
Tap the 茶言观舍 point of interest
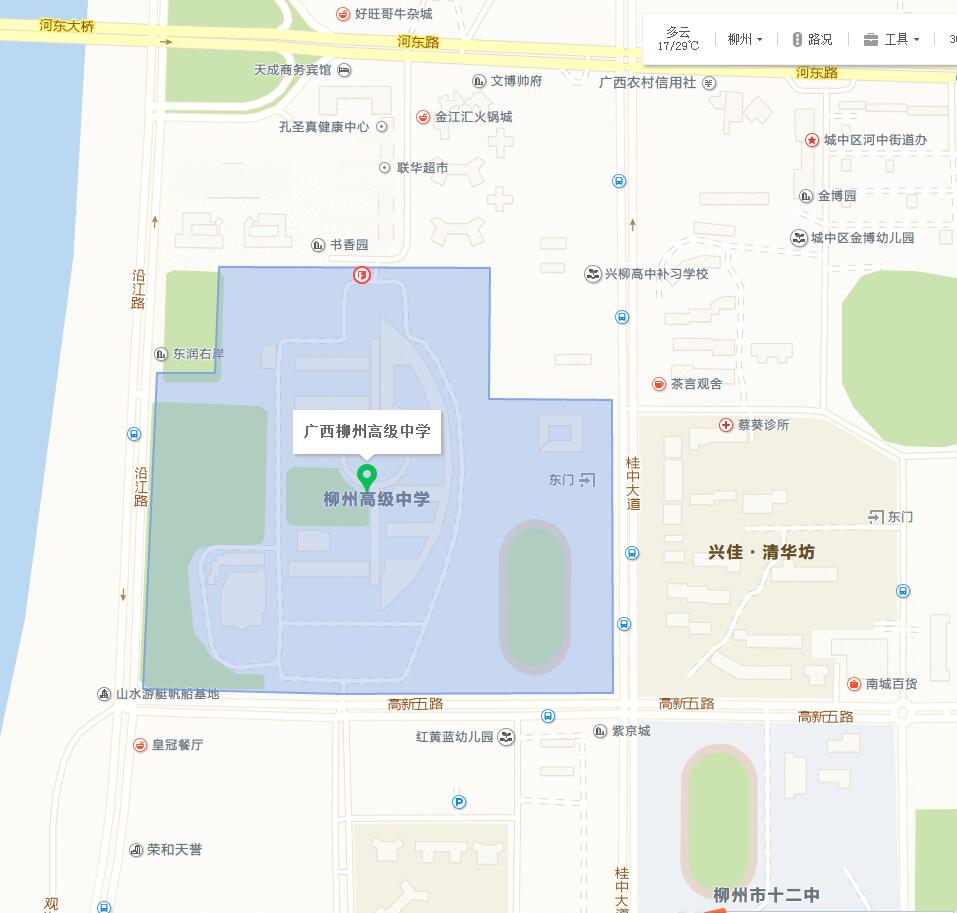658,383
